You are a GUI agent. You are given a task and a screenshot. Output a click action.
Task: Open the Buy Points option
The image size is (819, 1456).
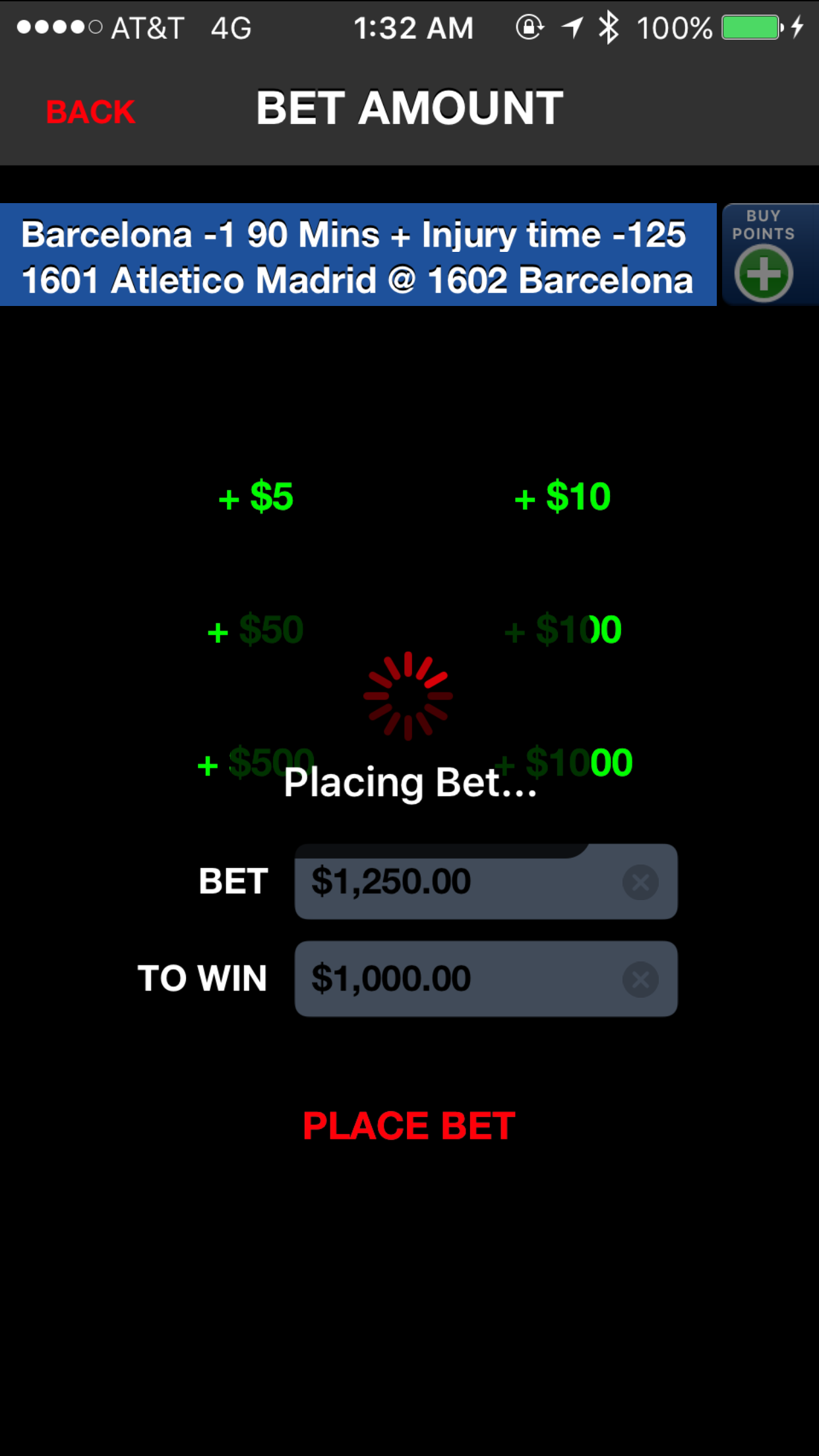(764, 256)
